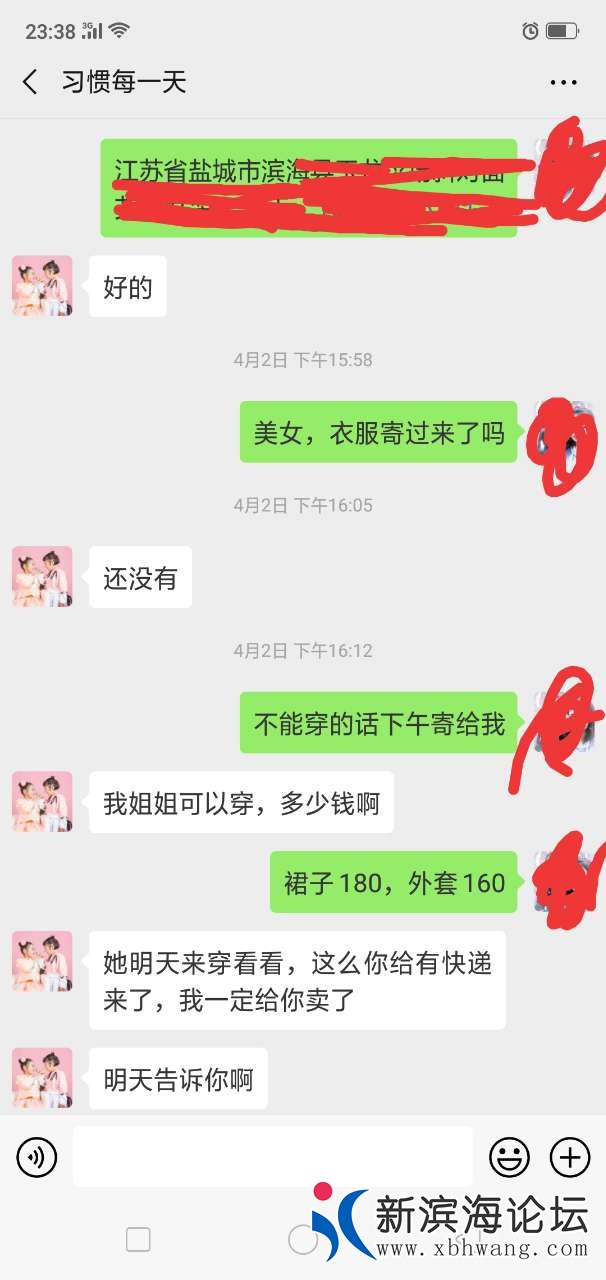This screenshot has height=1280, width=606.
Task: Open the chat's three-dot menu
Action: click(x=563, y=83)
